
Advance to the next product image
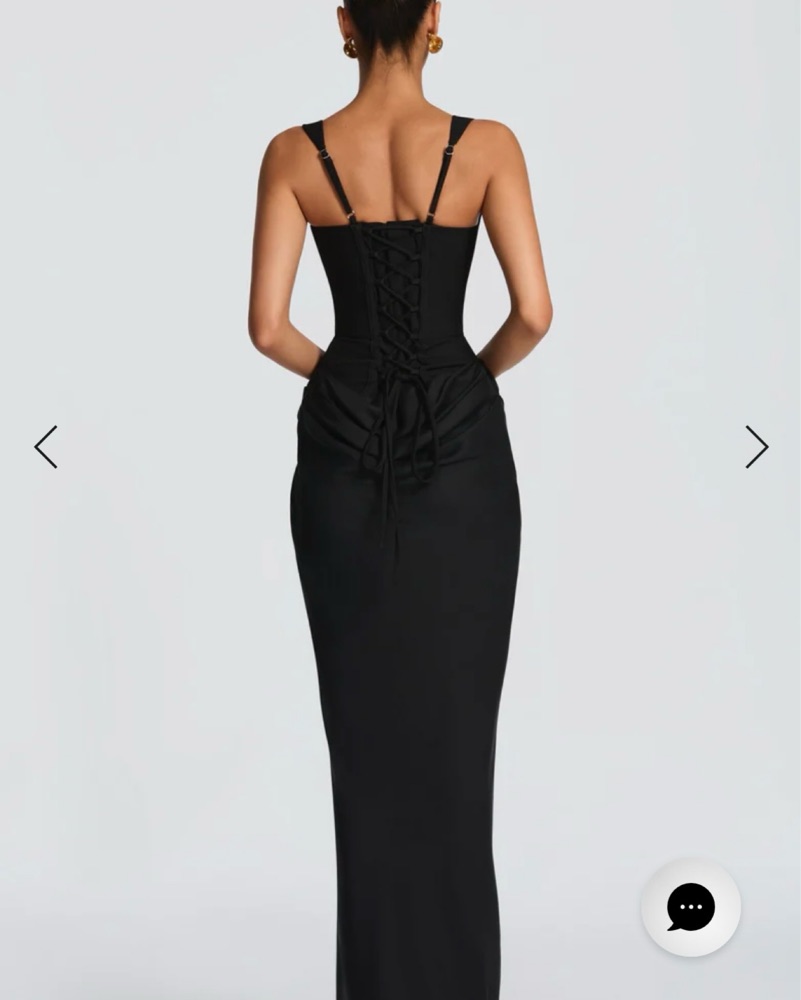(756, 447)
